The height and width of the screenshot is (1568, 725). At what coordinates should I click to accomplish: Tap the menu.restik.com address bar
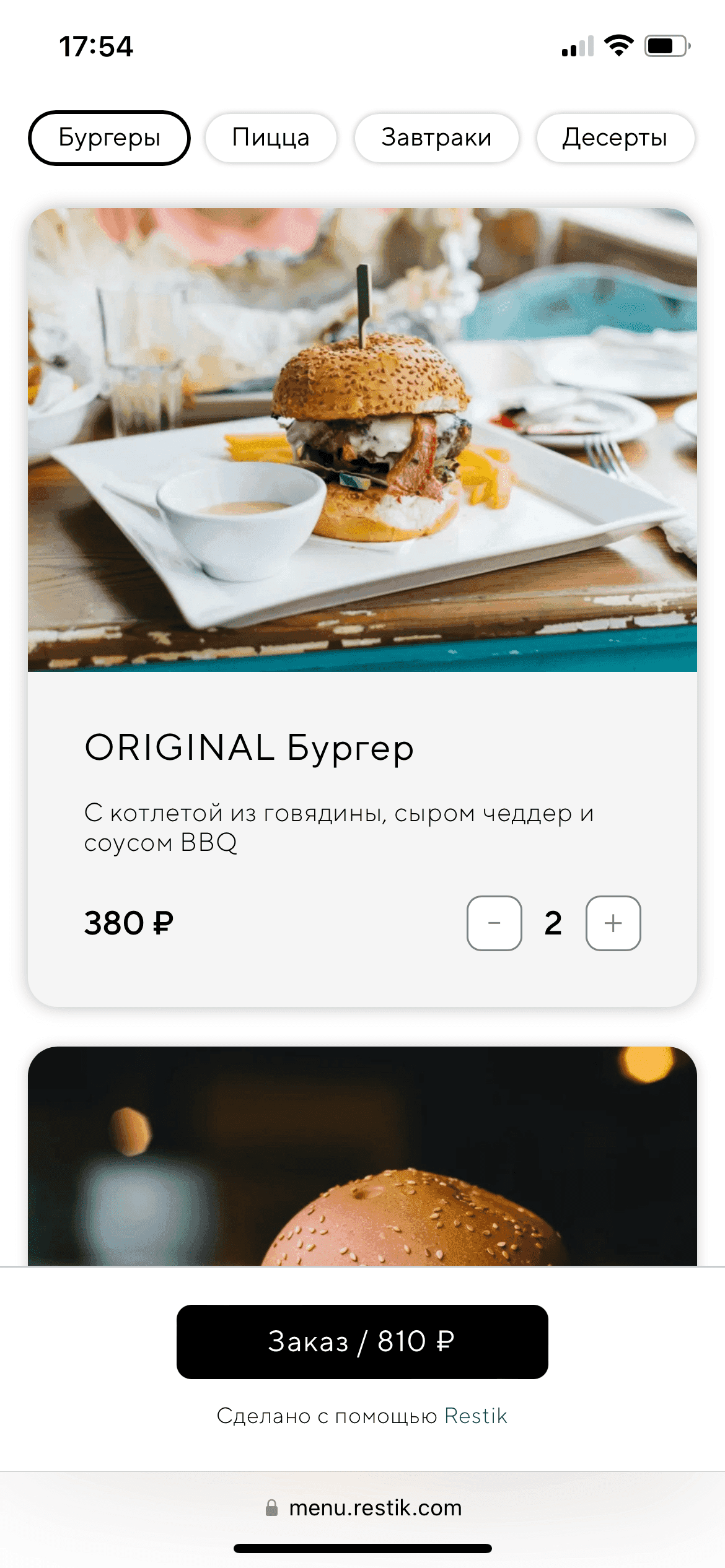coord(362,1508)
